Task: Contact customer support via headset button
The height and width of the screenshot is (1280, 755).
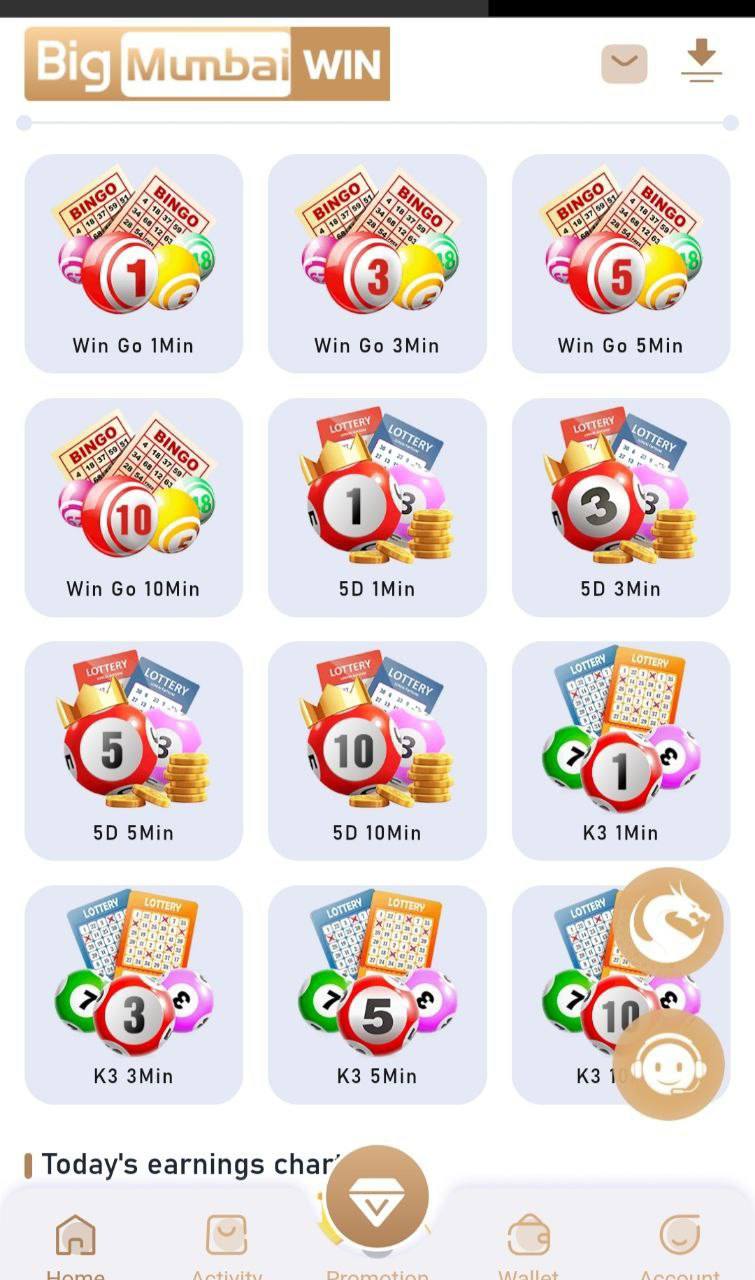Action: [668, 1064]
